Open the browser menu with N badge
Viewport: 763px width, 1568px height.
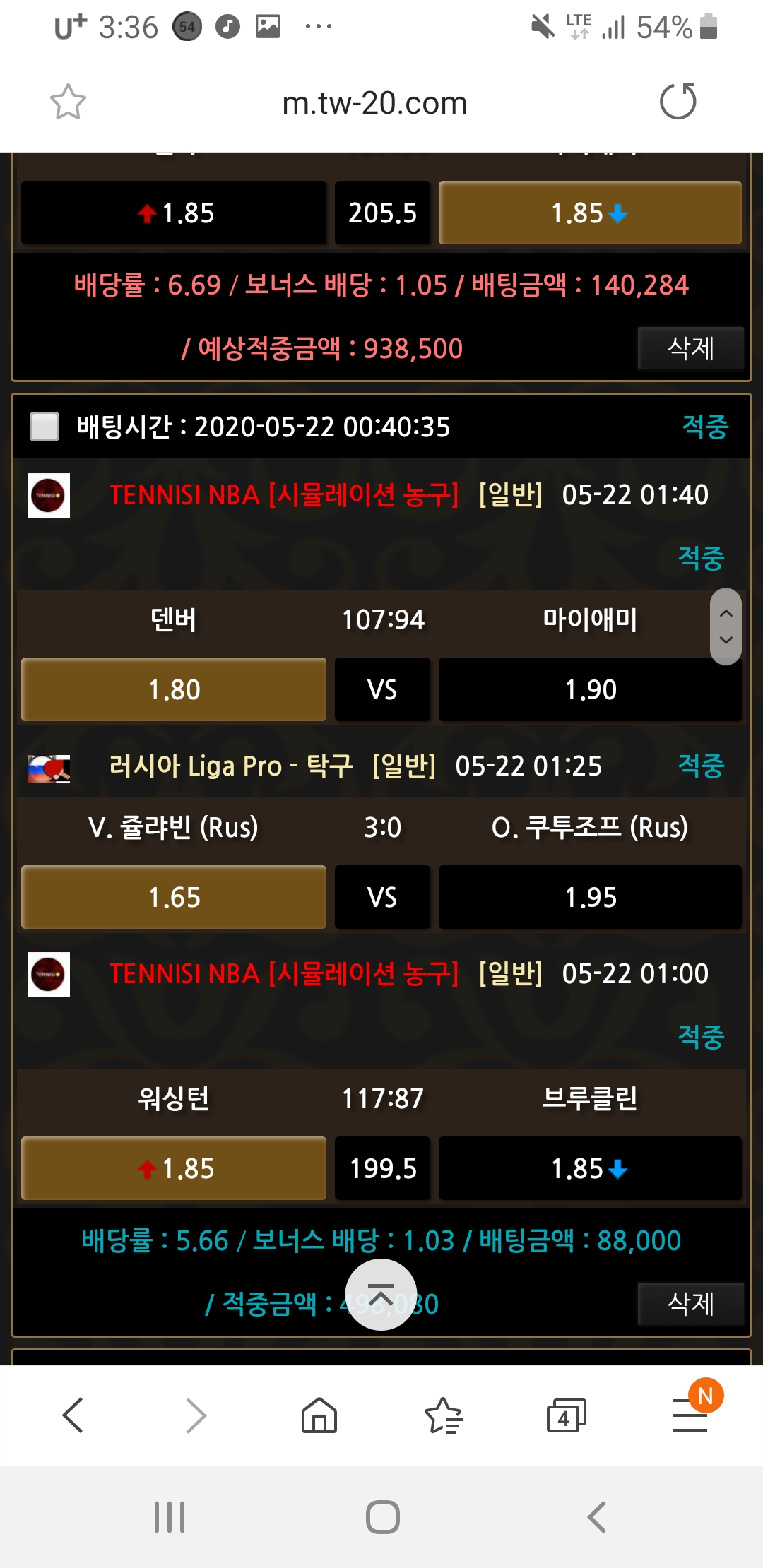click(x=690, y=1415)
